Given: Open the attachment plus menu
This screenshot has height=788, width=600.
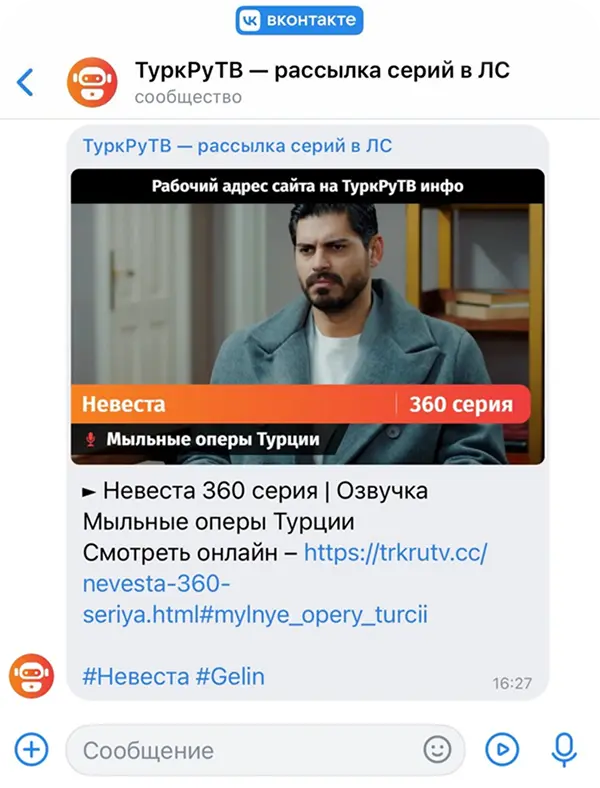Looking at the screenshot, I should (x=31, y=749).
